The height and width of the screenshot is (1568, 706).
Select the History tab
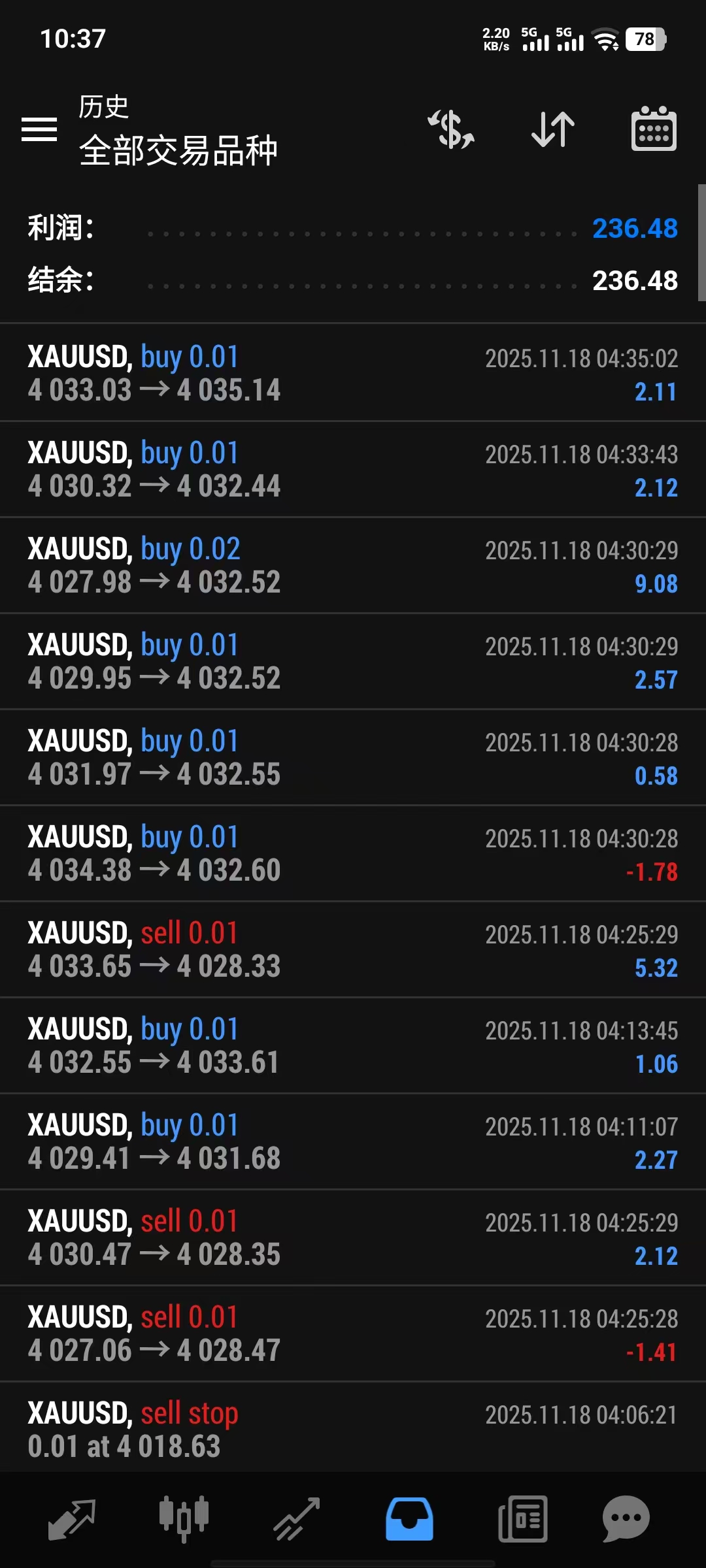(409, 1520)
